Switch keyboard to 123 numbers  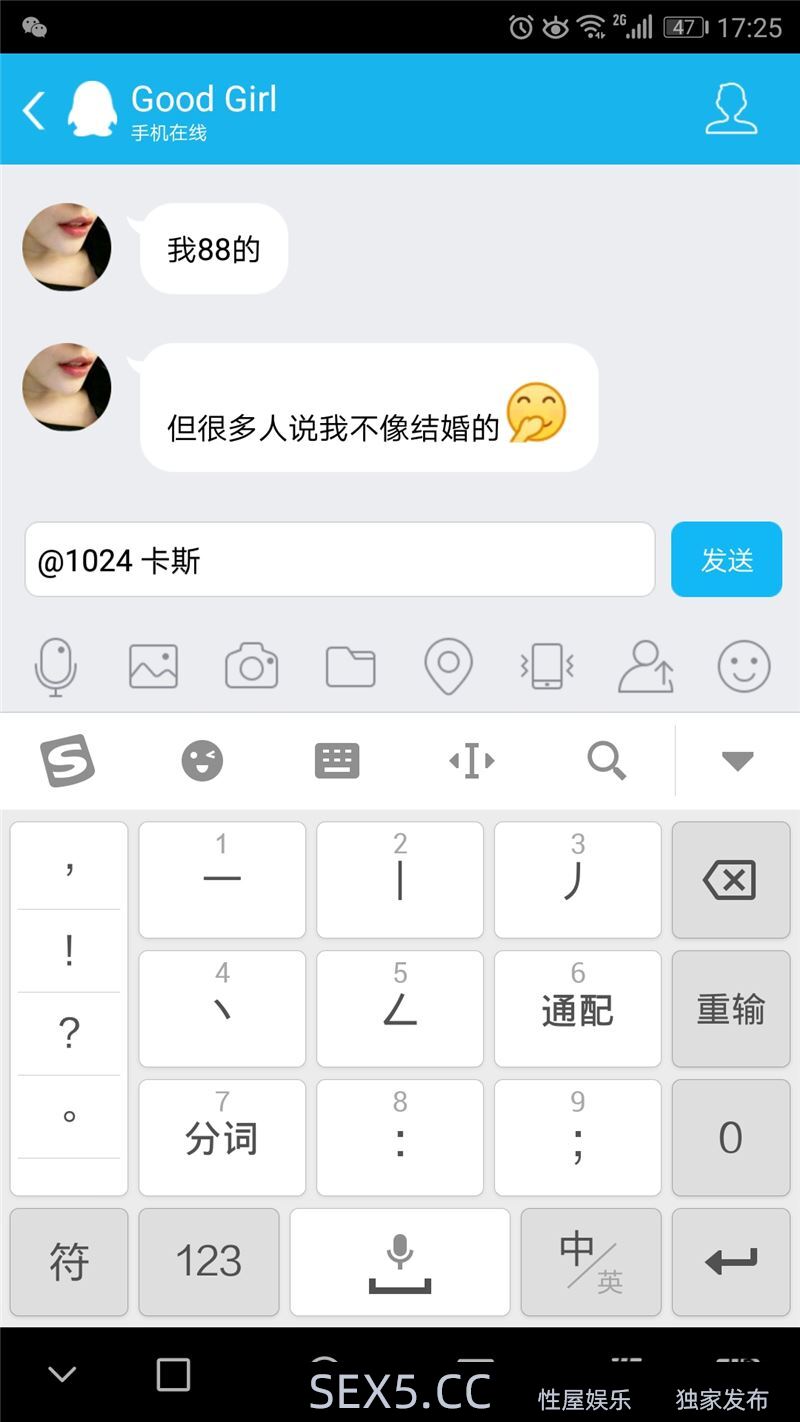[208, 1262]
